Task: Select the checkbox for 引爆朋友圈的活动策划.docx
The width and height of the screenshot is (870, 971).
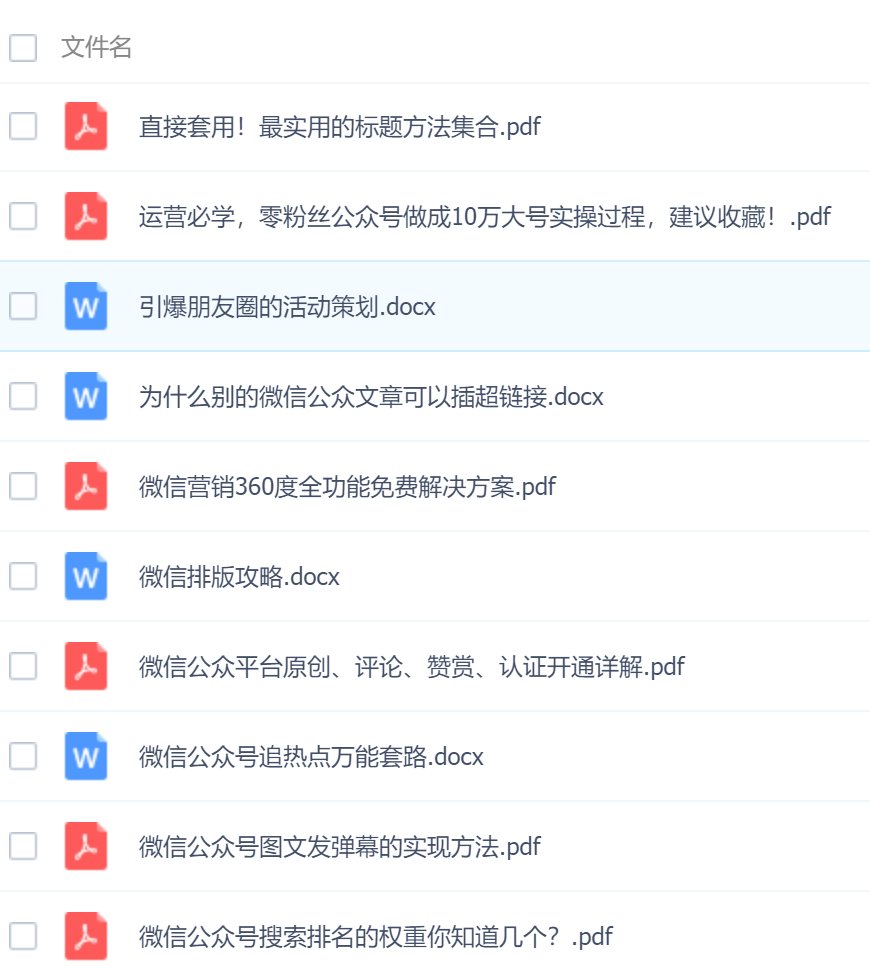Action: point(22,307)
